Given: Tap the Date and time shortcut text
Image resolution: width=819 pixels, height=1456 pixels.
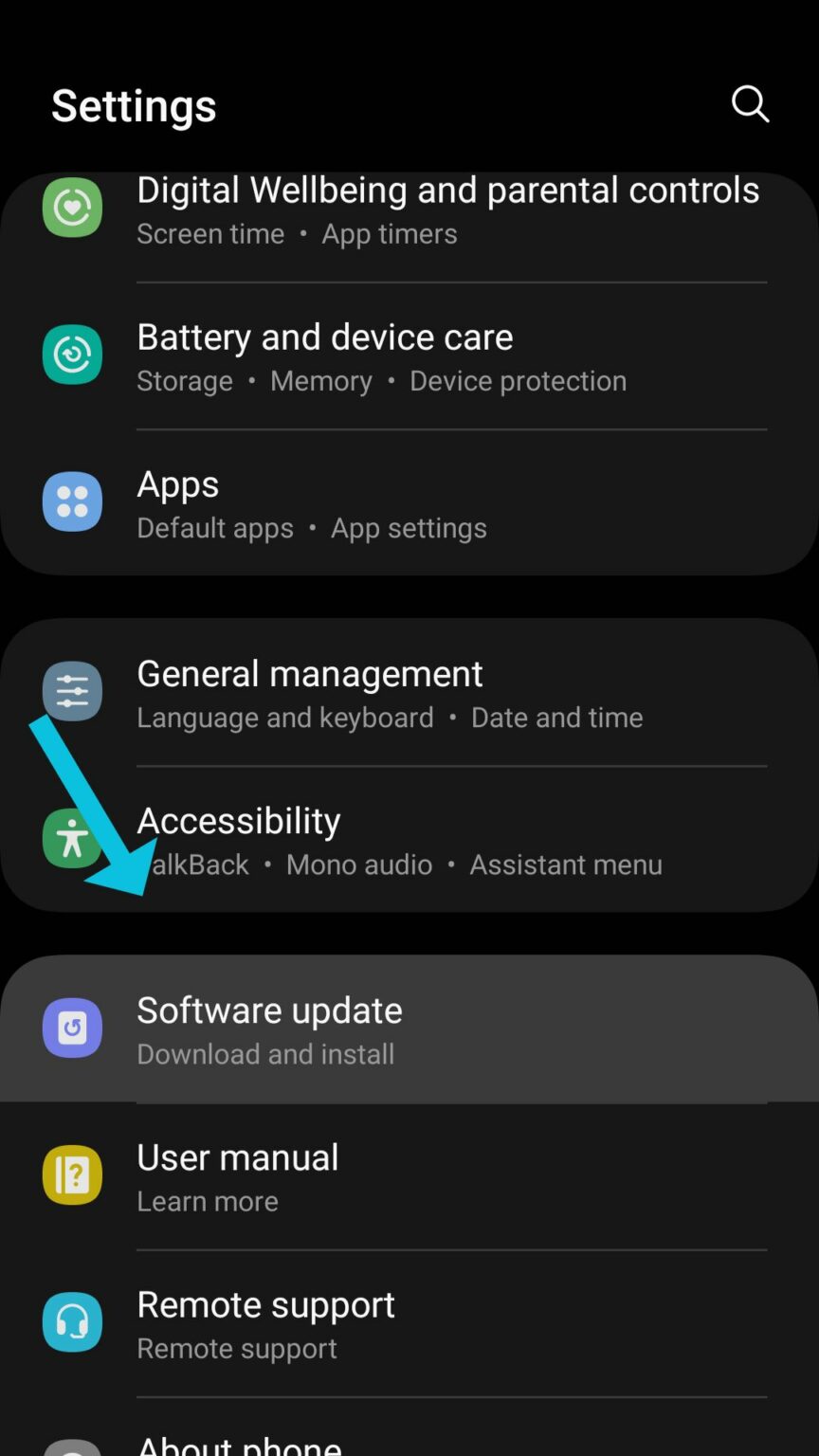Looking at the screenshot, I should click(x=556, y=718).
